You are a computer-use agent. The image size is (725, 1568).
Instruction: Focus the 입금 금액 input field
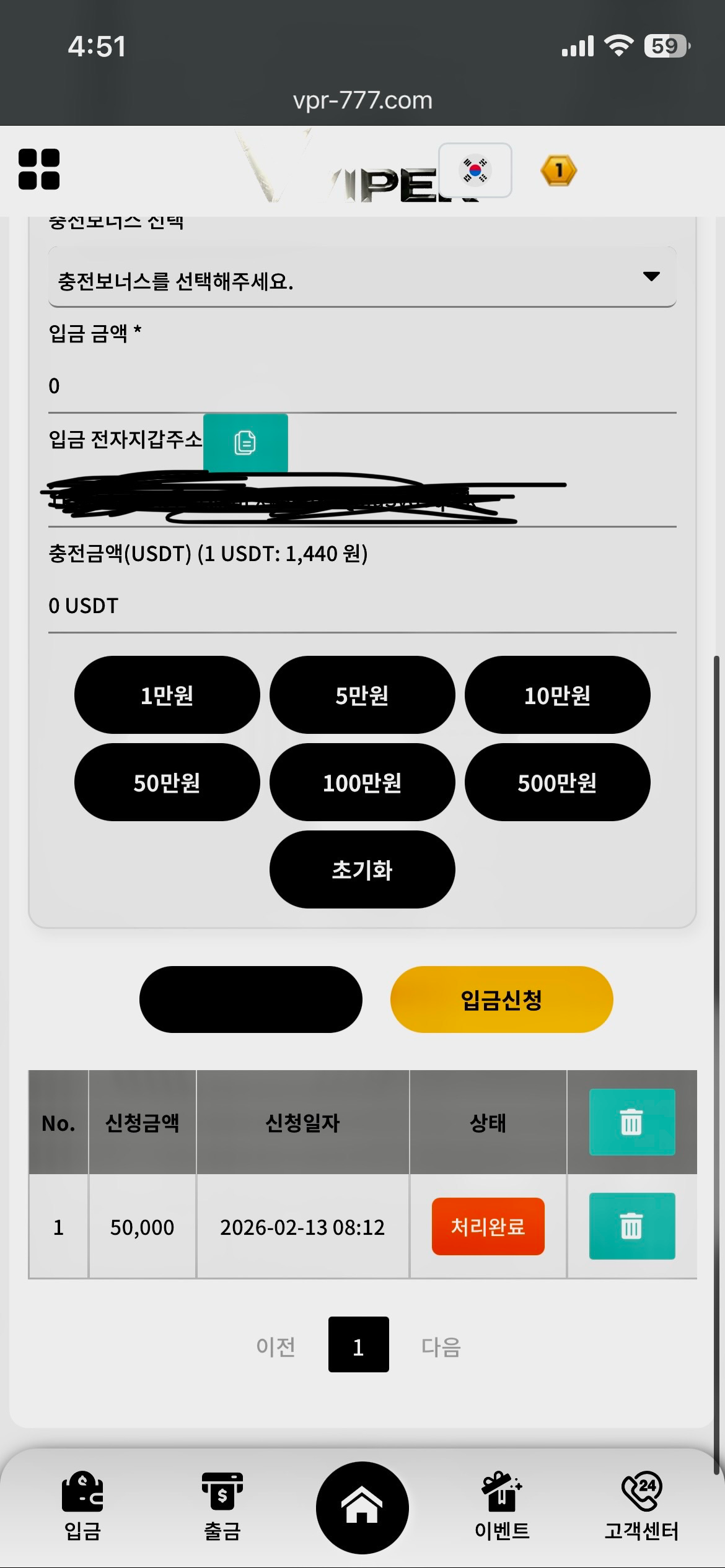tap(362, 386)
